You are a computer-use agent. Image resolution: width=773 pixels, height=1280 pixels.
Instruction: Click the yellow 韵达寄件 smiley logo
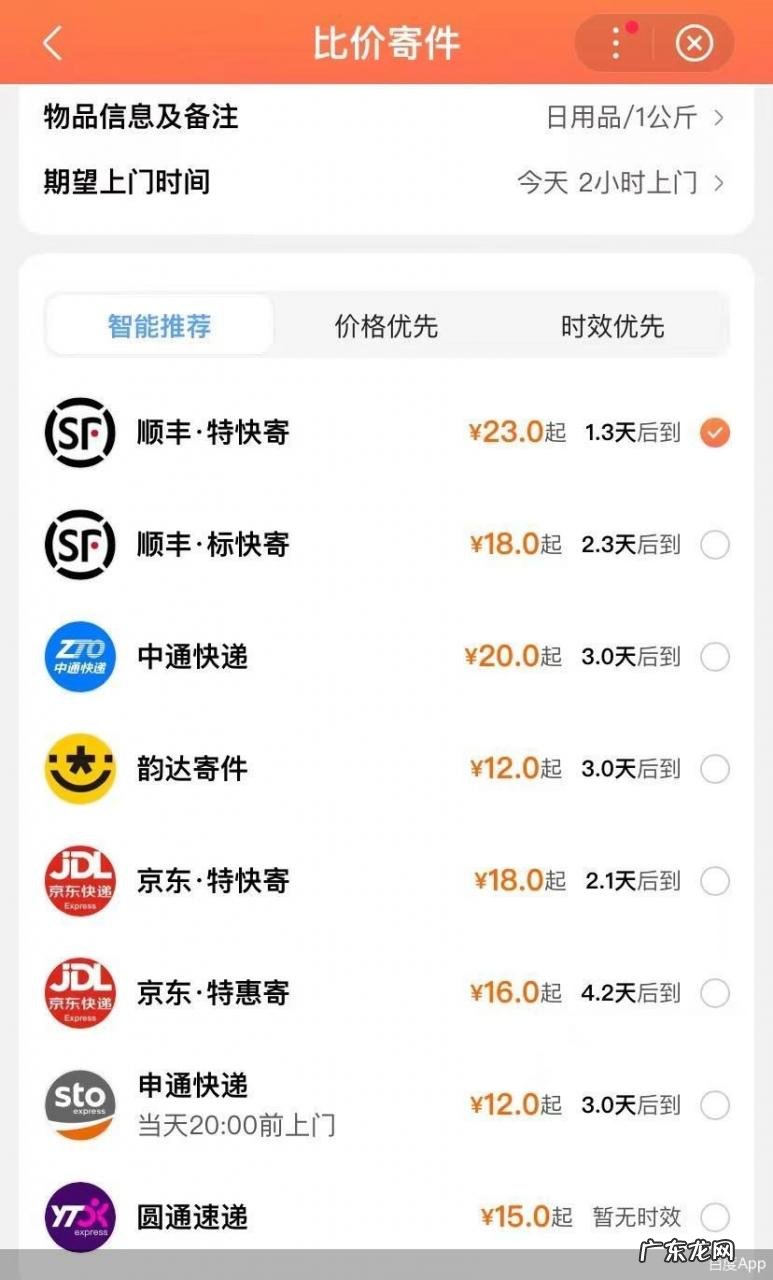(79, 768)
